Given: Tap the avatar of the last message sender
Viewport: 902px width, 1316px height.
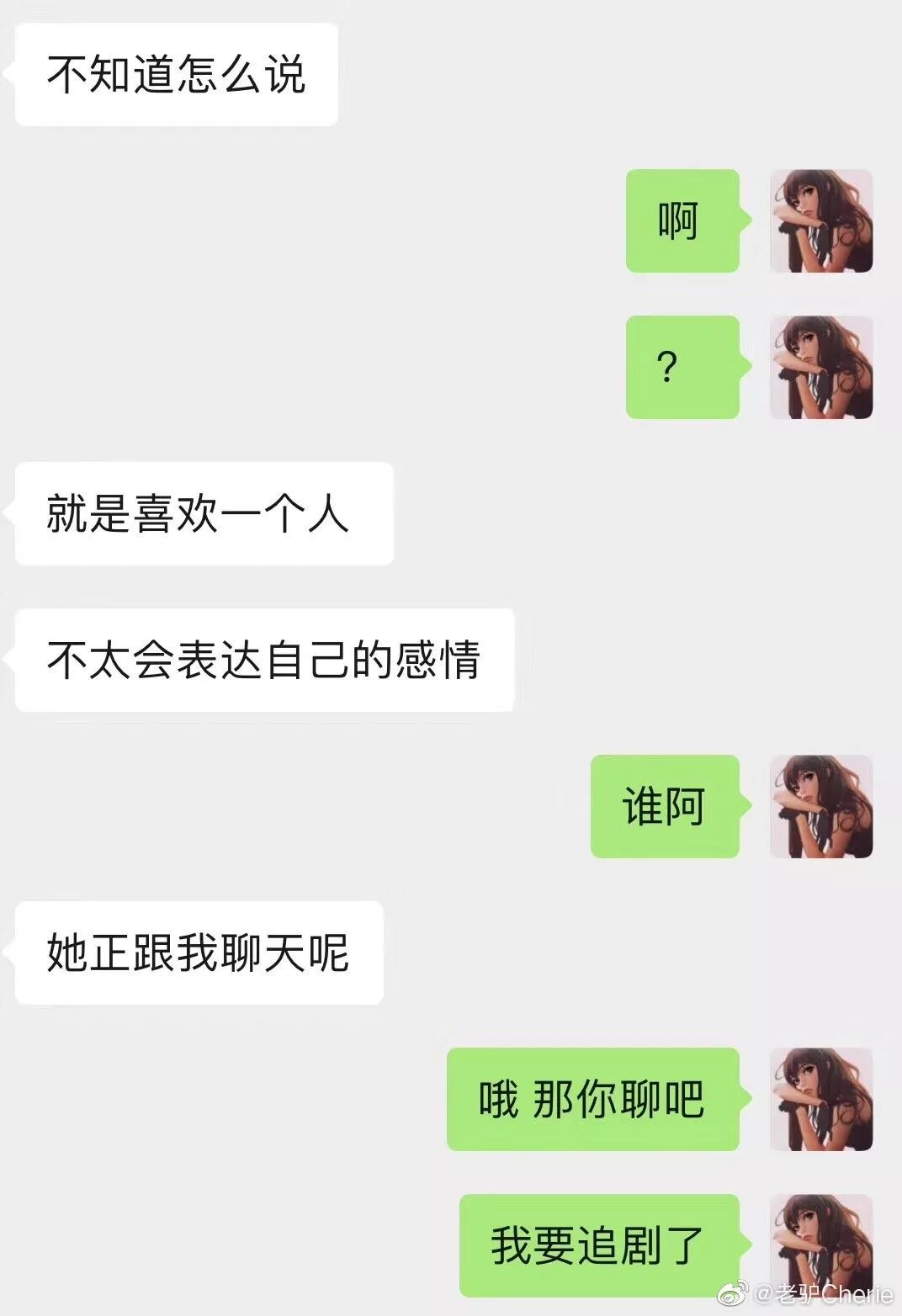Looking at the screenshot, I should 820,1245.
